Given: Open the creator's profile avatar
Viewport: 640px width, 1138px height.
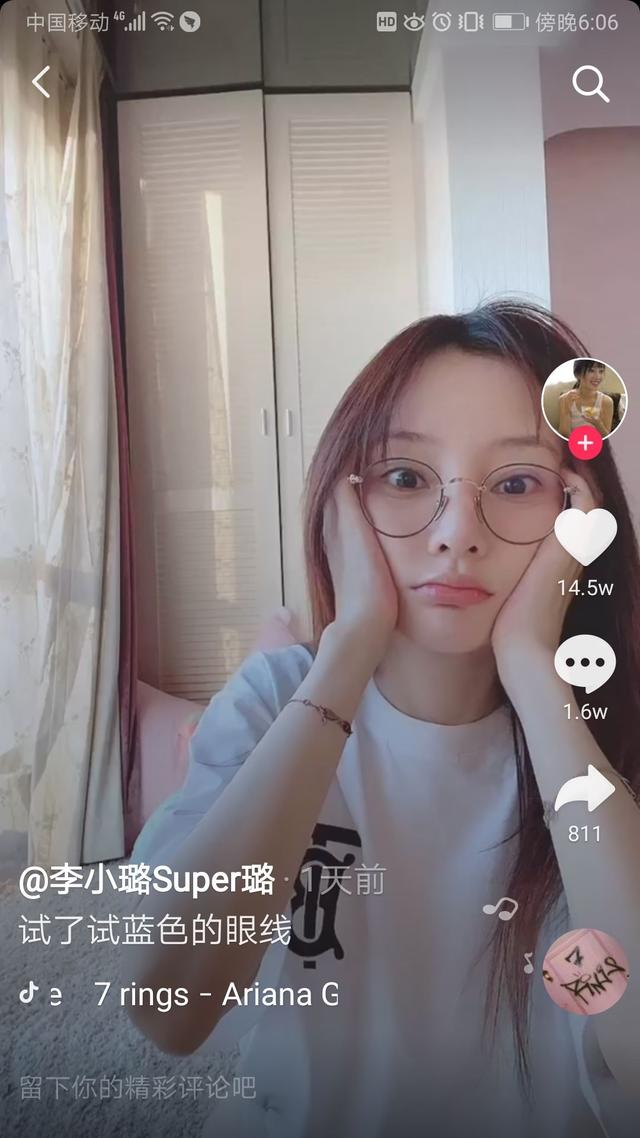Looking at the screenshot, I should point(584,399).
